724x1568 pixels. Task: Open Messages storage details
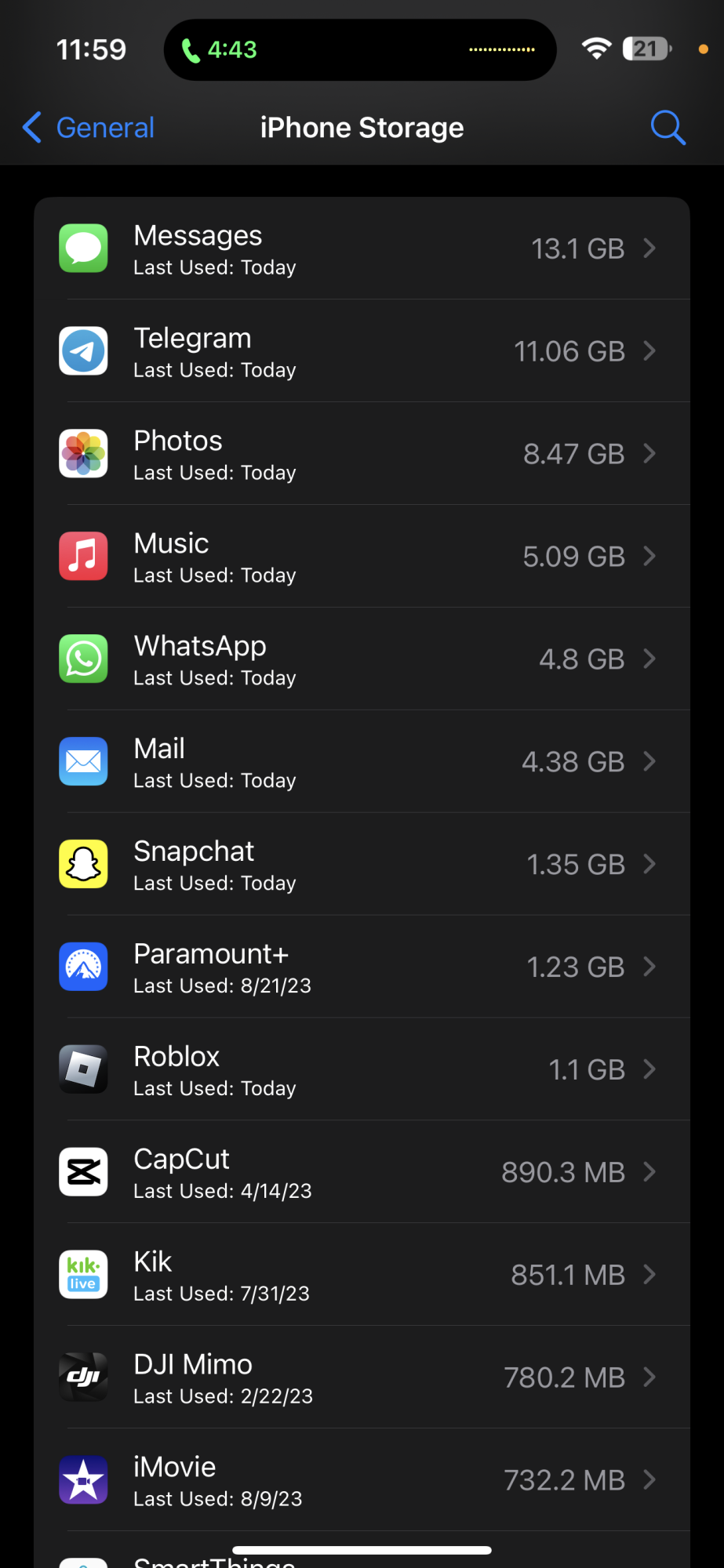tap(361, 249)
